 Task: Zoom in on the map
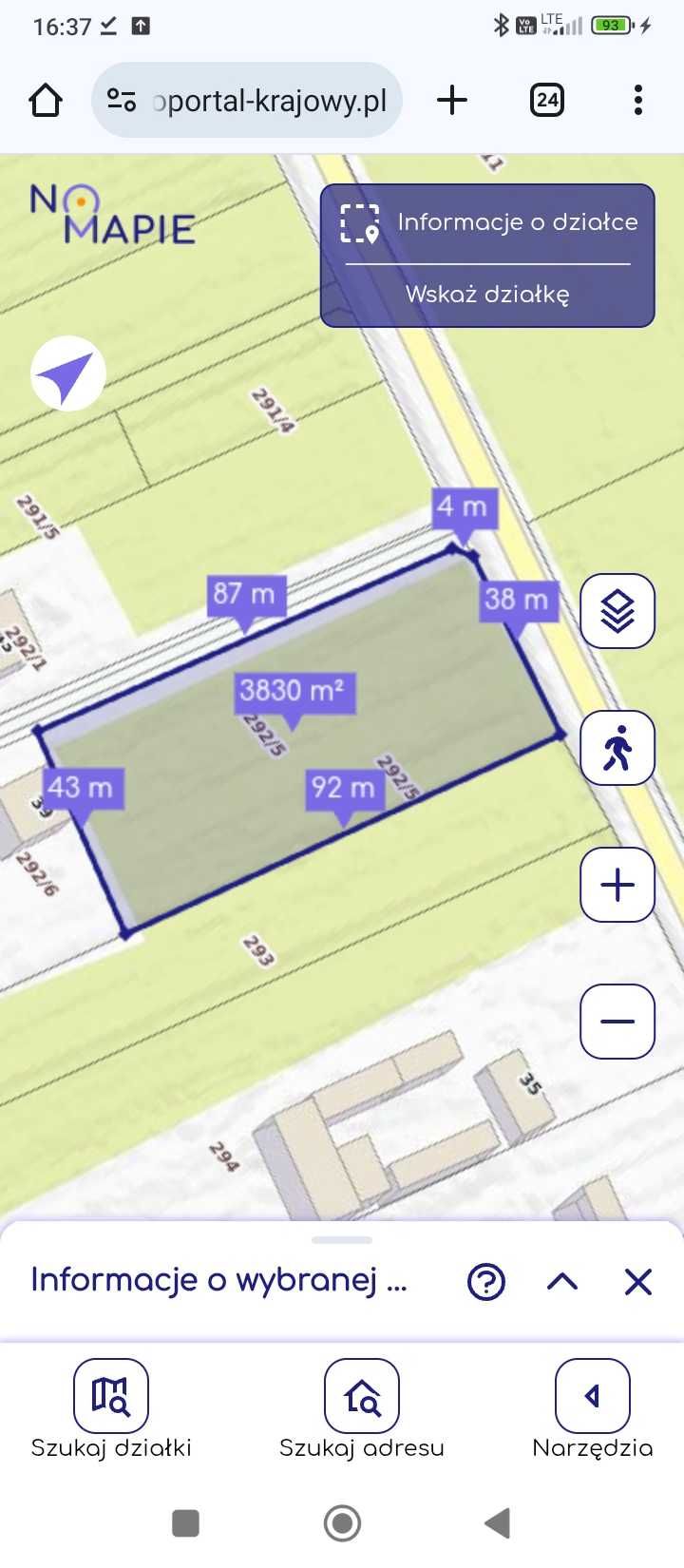coord(617,885)
